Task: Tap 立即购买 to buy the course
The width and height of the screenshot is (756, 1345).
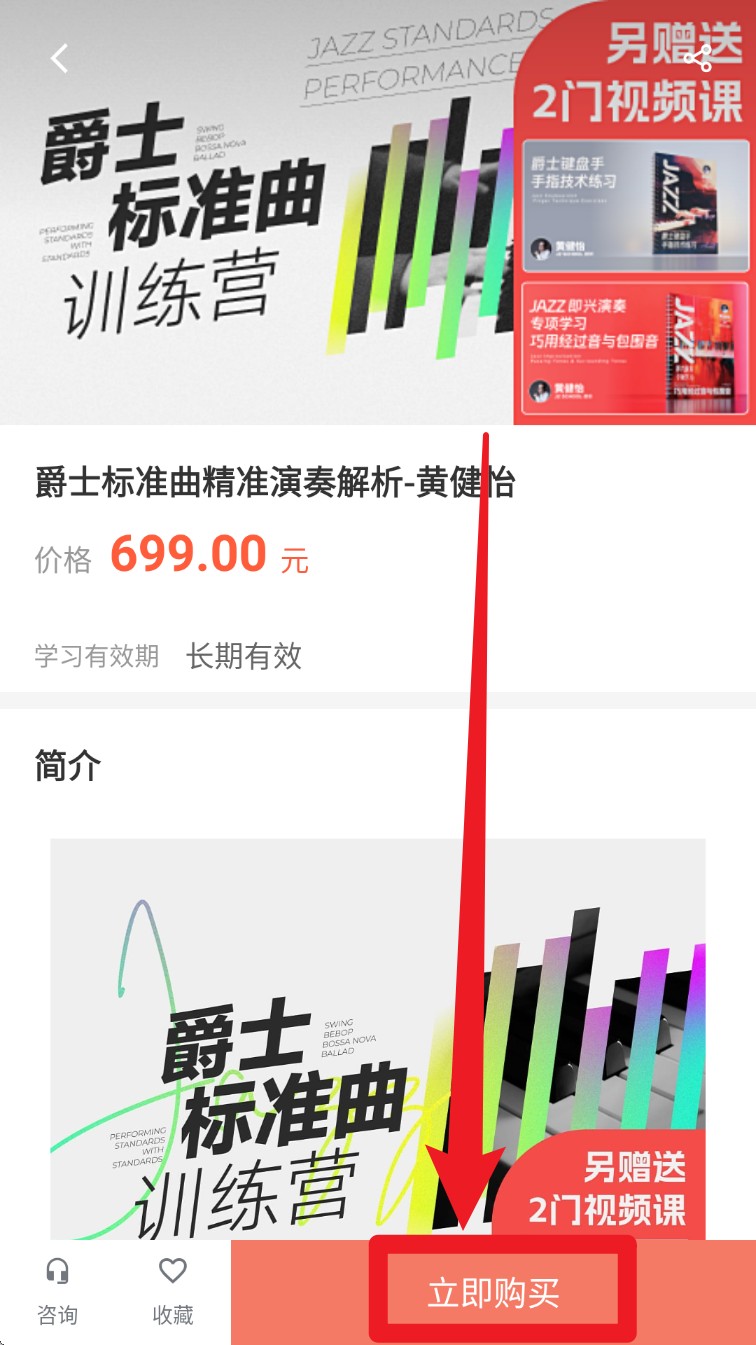Action: 493,1293
